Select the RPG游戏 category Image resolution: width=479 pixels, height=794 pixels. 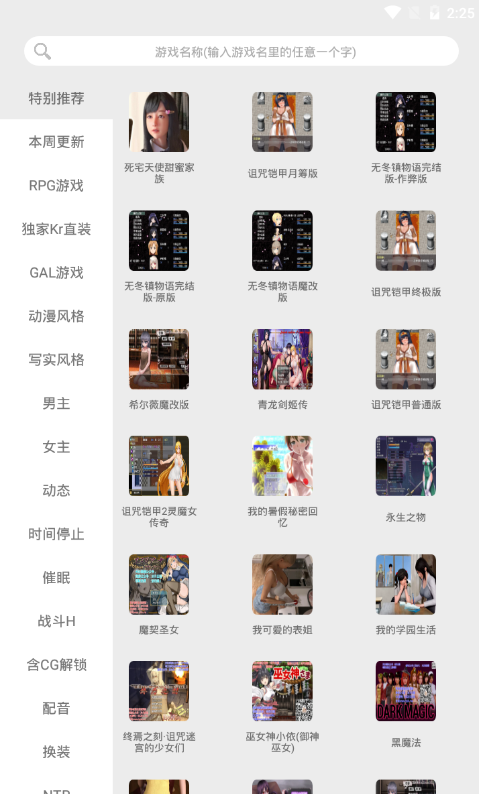(x=56, y=185)
